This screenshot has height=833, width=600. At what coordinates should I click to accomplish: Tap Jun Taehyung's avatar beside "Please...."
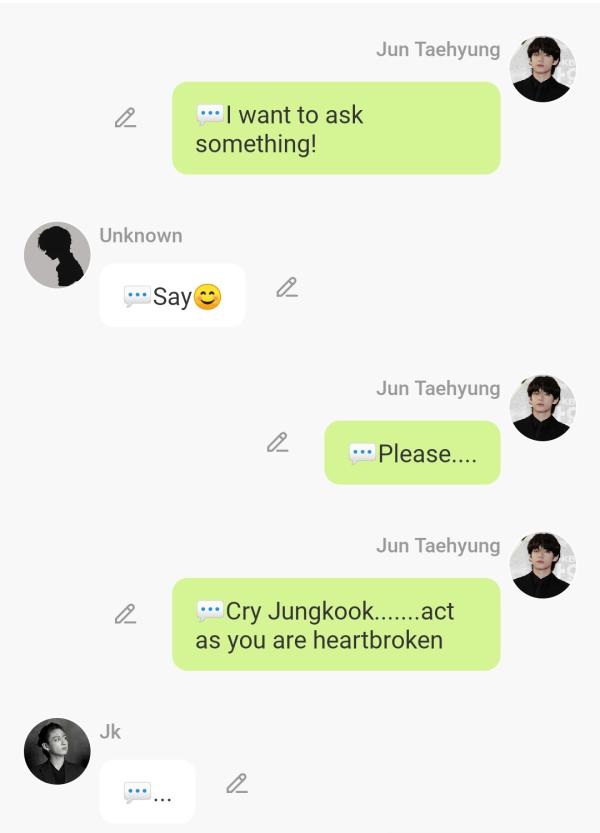[542, 408]
